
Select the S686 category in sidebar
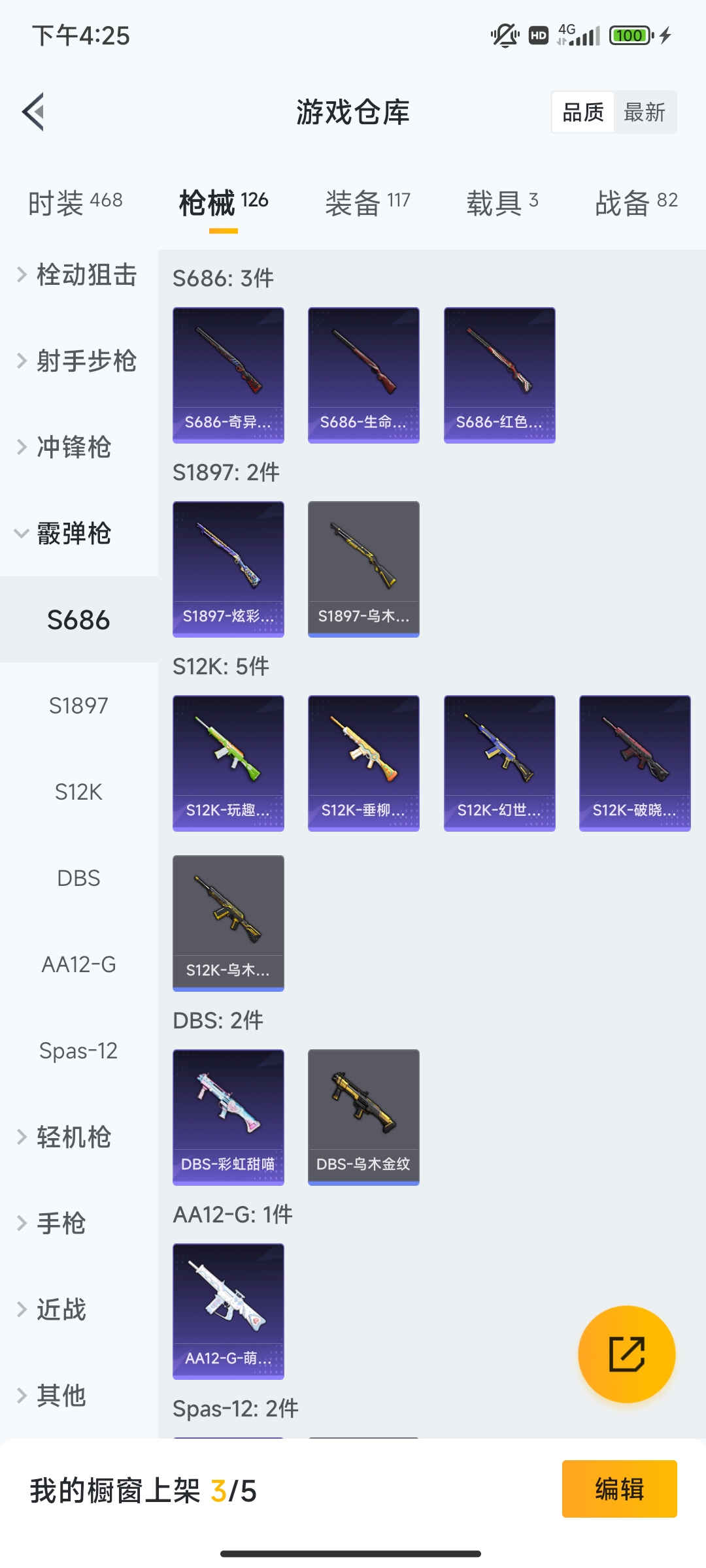click(x=77, y=619)
